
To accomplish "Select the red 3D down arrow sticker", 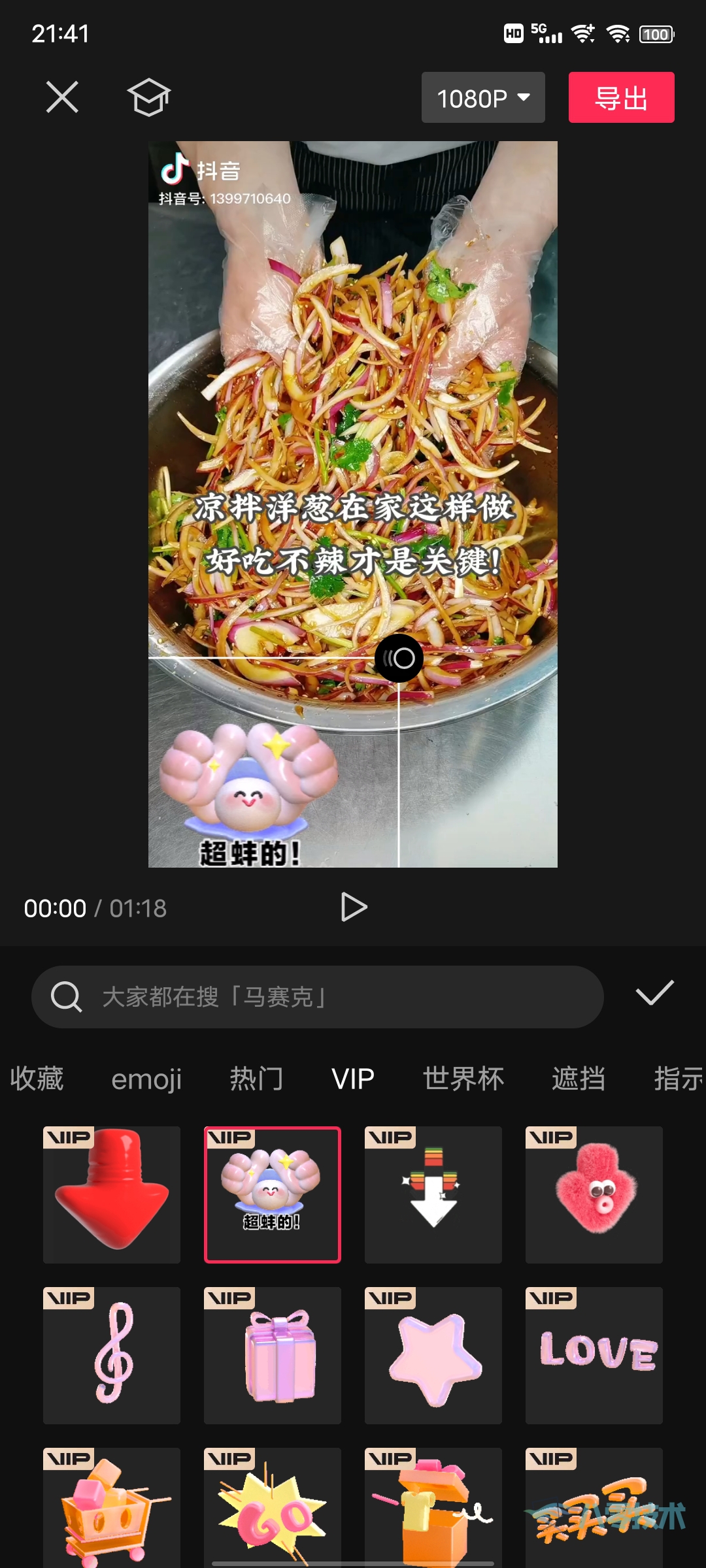I will point(112,1195).
